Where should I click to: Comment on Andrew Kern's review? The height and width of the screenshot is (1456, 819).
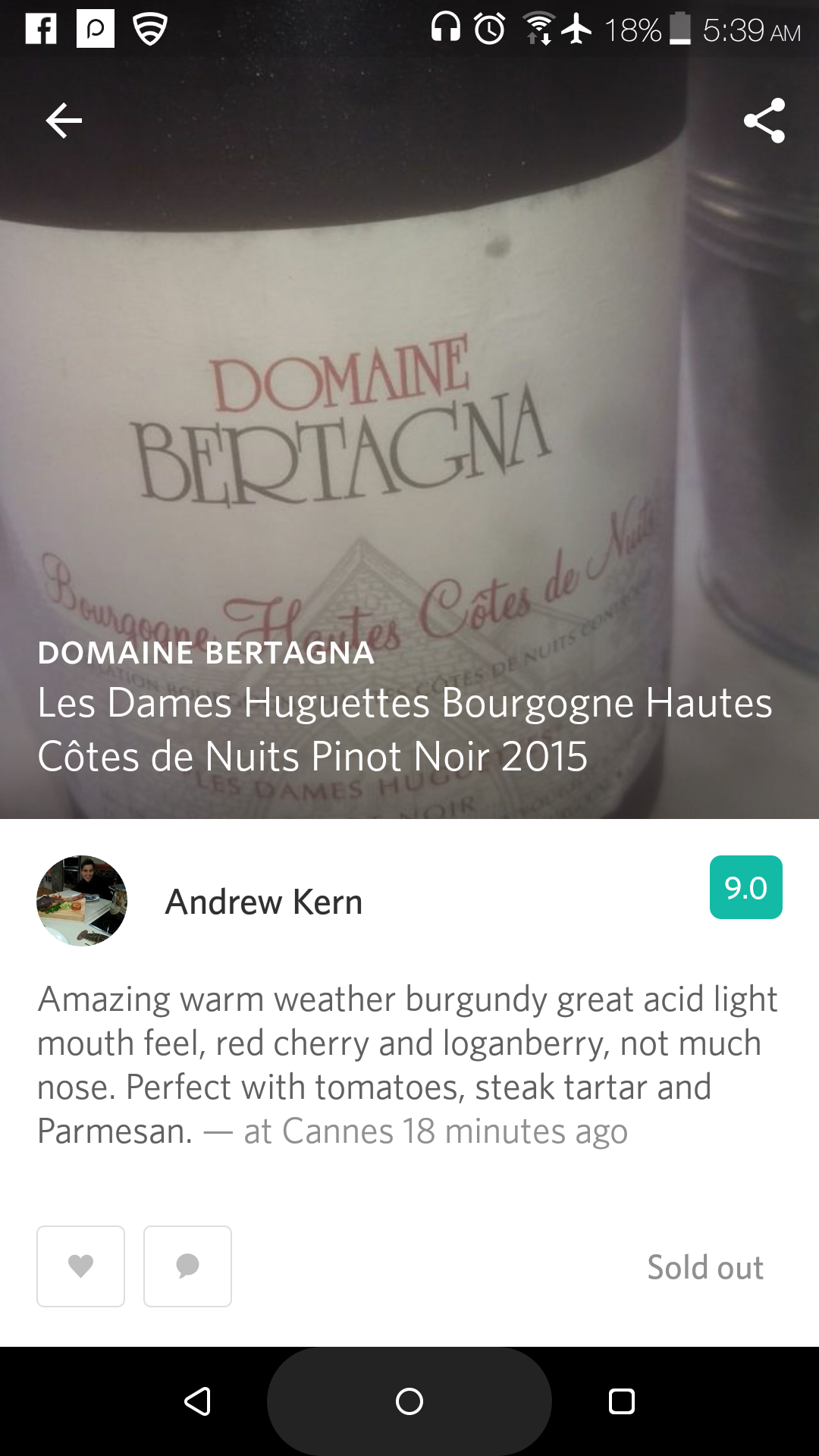[187, 1266]
